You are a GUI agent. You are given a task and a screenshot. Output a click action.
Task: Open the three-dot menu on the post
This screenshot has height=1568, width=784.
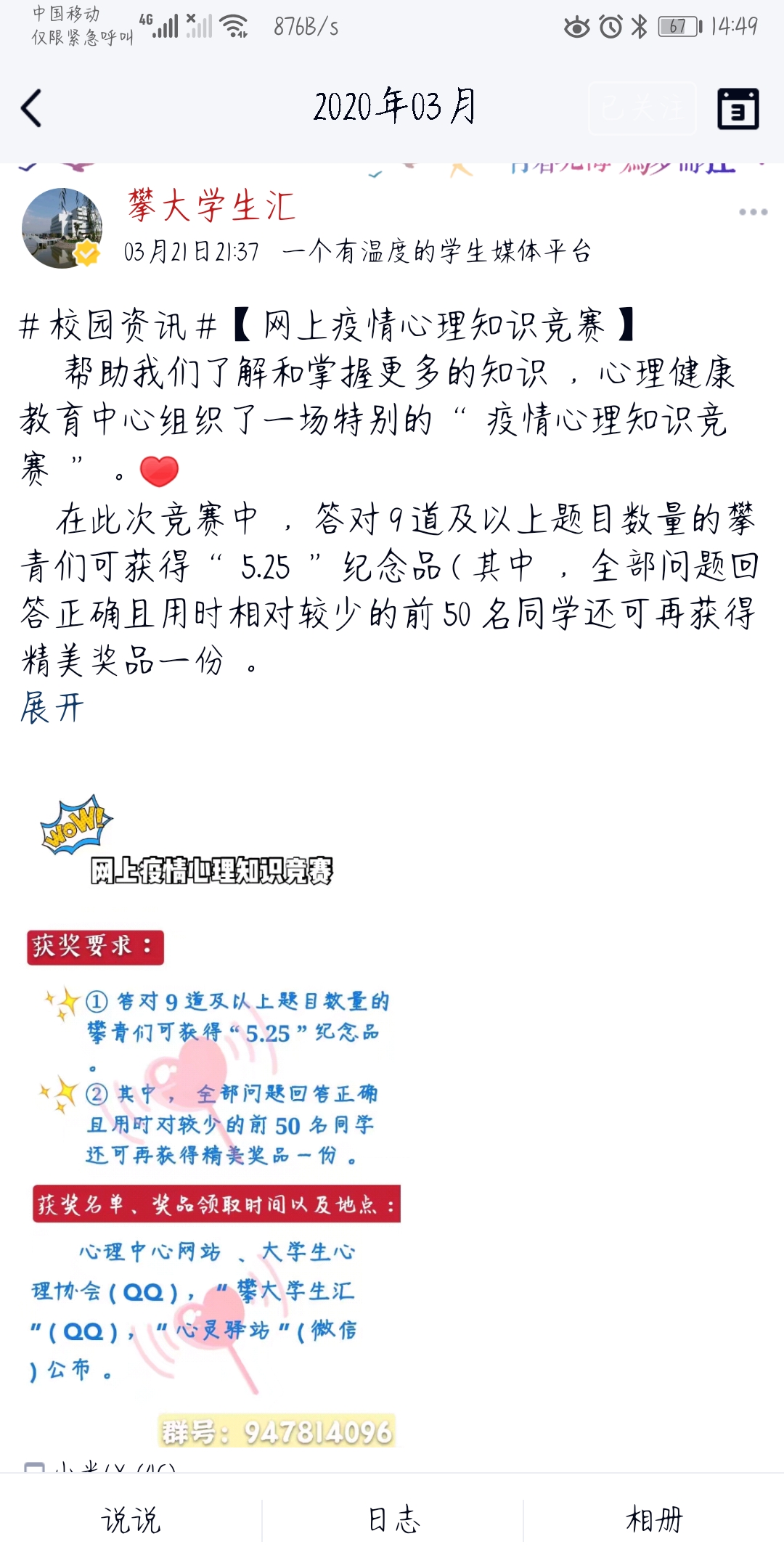pyautogui.click(x=753, y=212)
